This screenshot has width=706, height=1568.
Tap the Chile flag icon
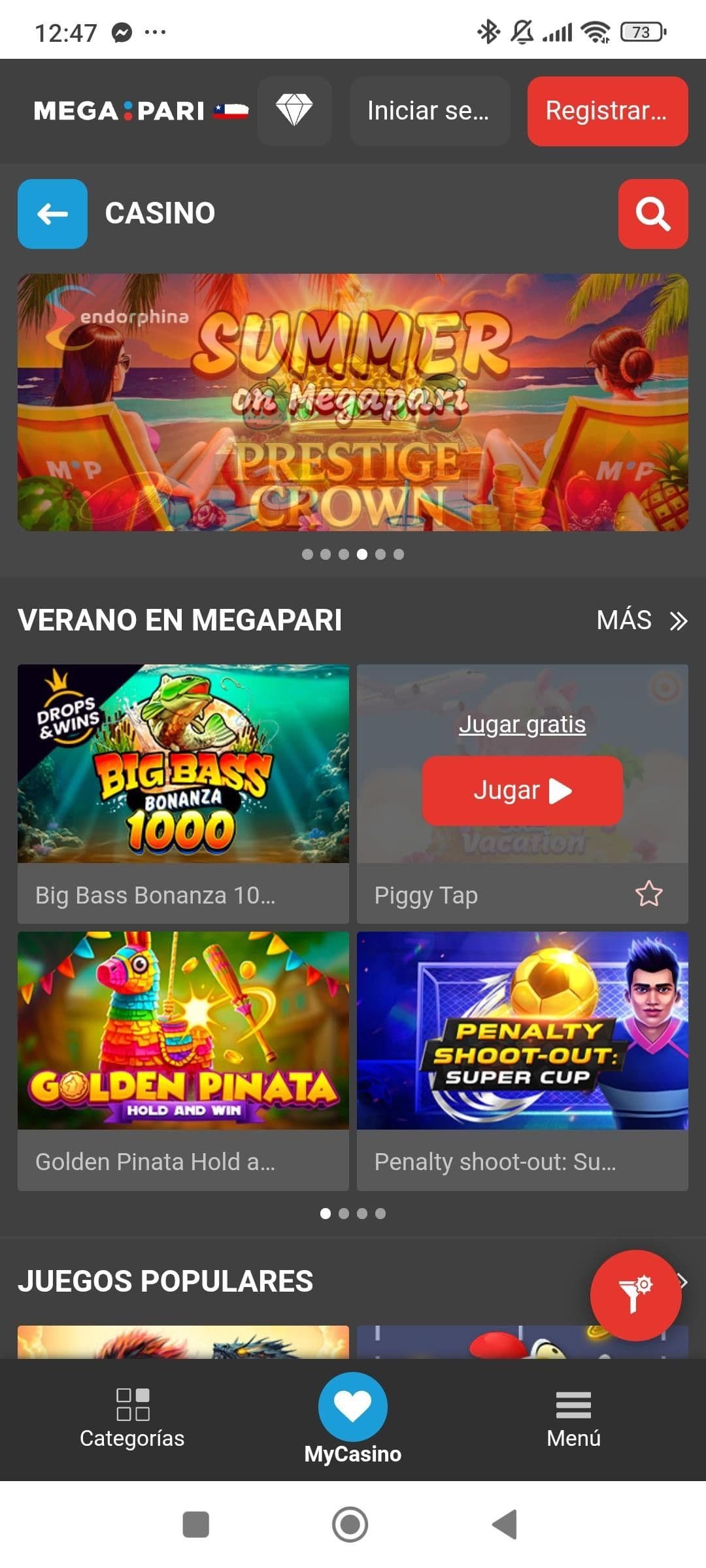coord(230,110)
